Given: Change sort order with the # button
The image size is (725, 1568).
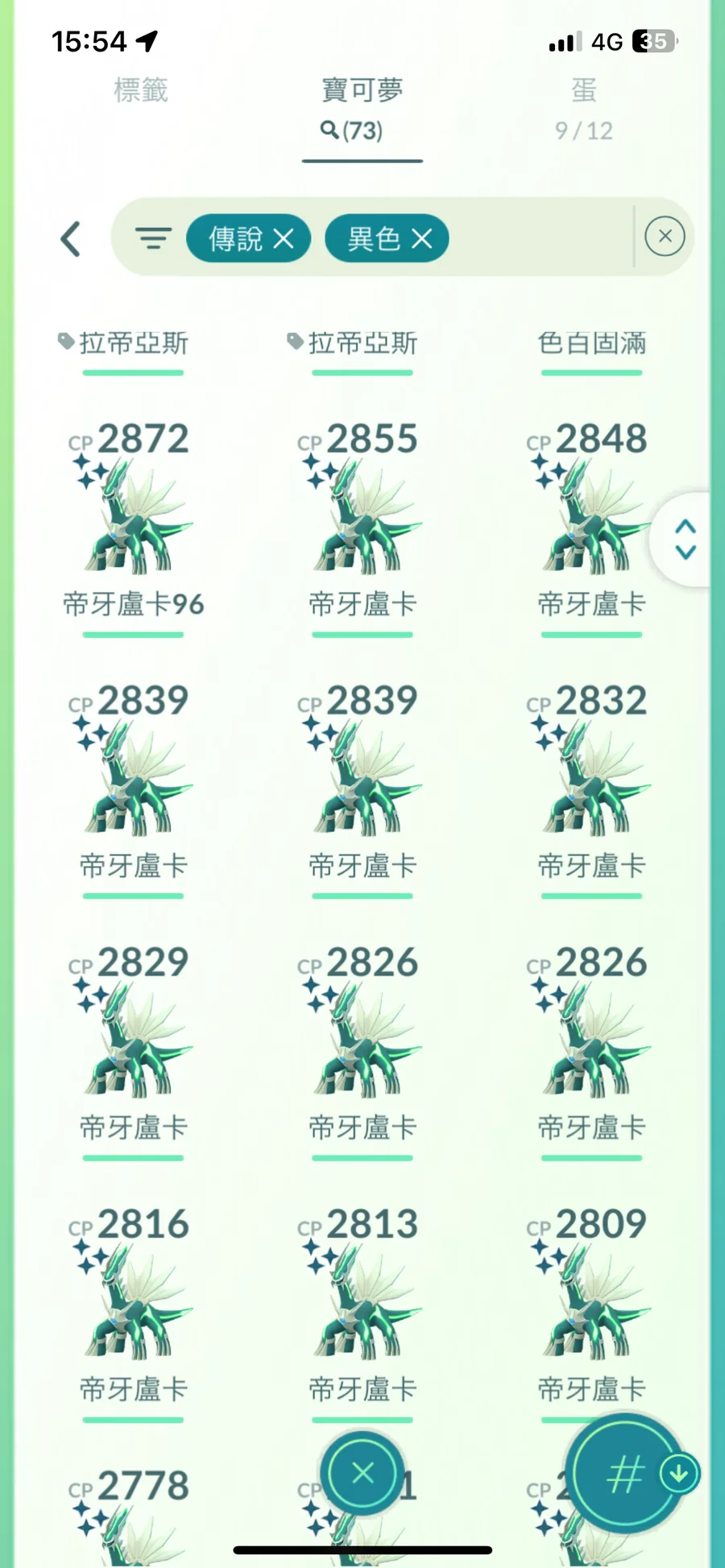Looking at the screenshot, I should [x=625, y=1474].
